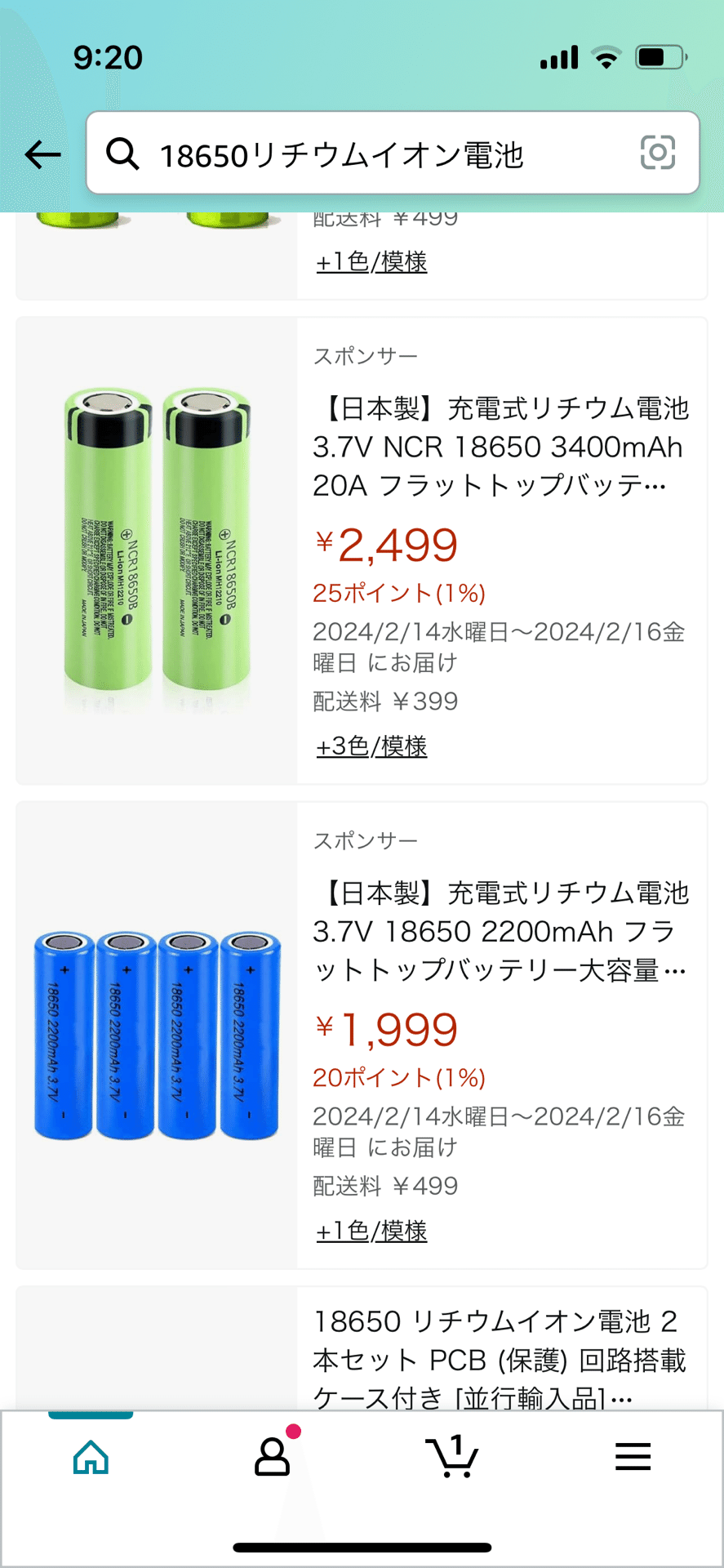Open the NCR 18650 3400mAh battery listing
The height and width of the screenshot is (1568, 724).
click(501, 447)
